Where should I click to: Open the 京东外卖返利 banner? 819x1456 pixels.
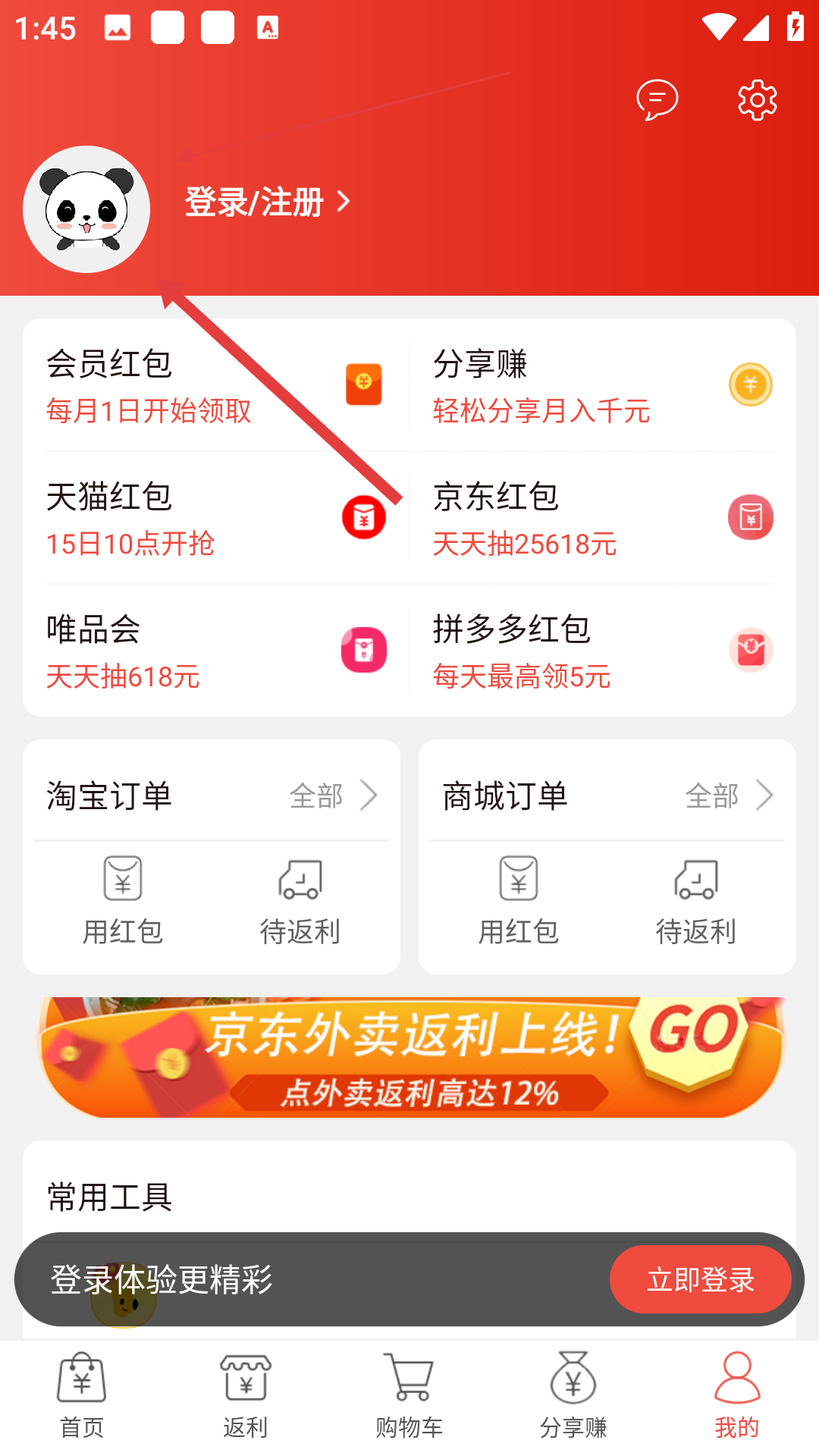pyautogui.click(x=409, y=1057)
